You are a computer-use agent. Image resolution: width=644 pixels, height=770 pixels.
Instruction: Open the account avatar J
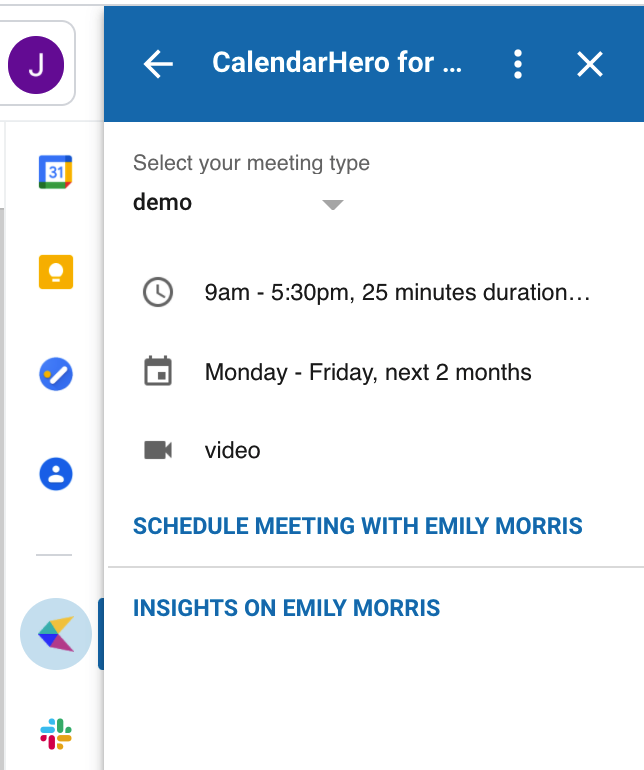pos(36,65)
